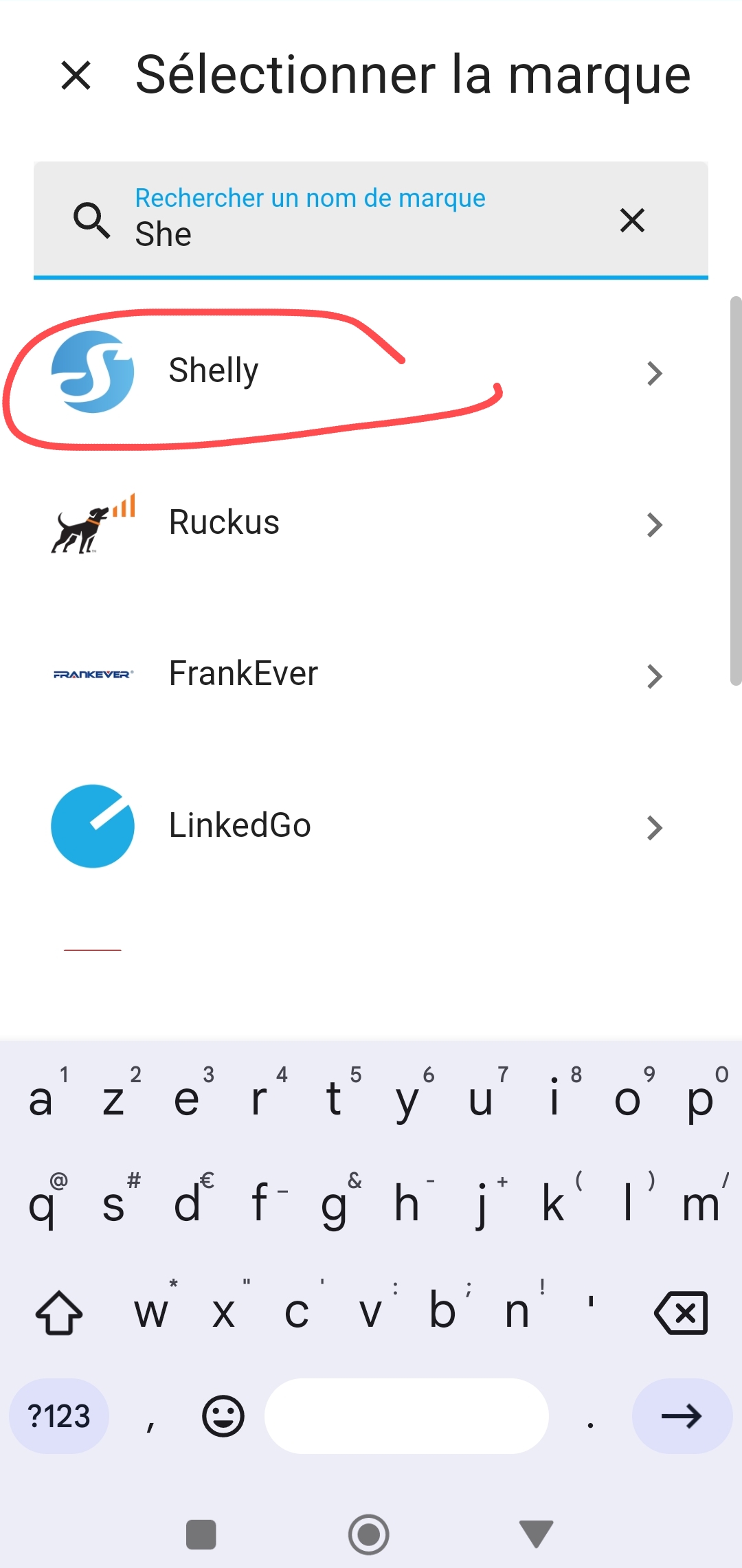Open the Ruckus brand
Screen dimensions: 742x1568
(x=371, y=524)
